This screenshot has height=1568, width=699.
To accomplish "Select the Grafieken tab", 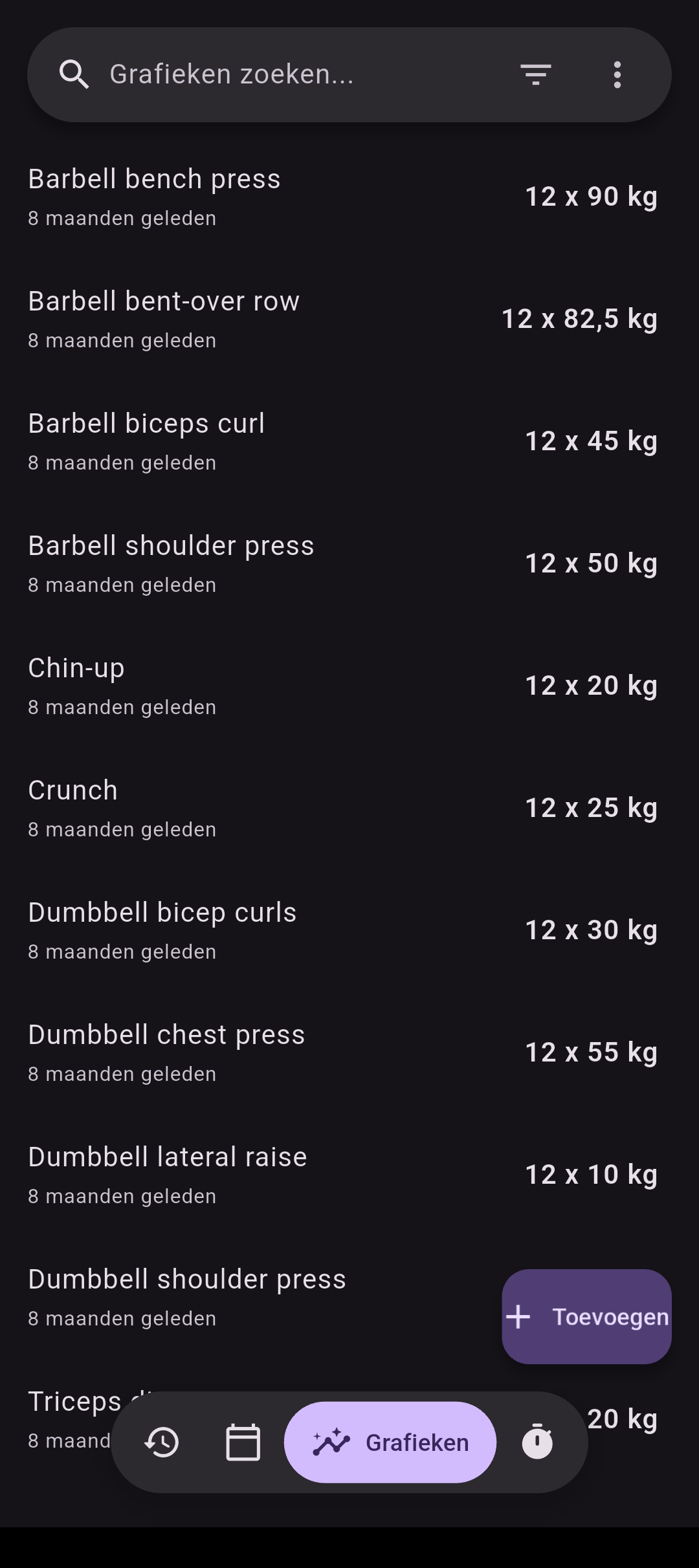I will 390,1443.
